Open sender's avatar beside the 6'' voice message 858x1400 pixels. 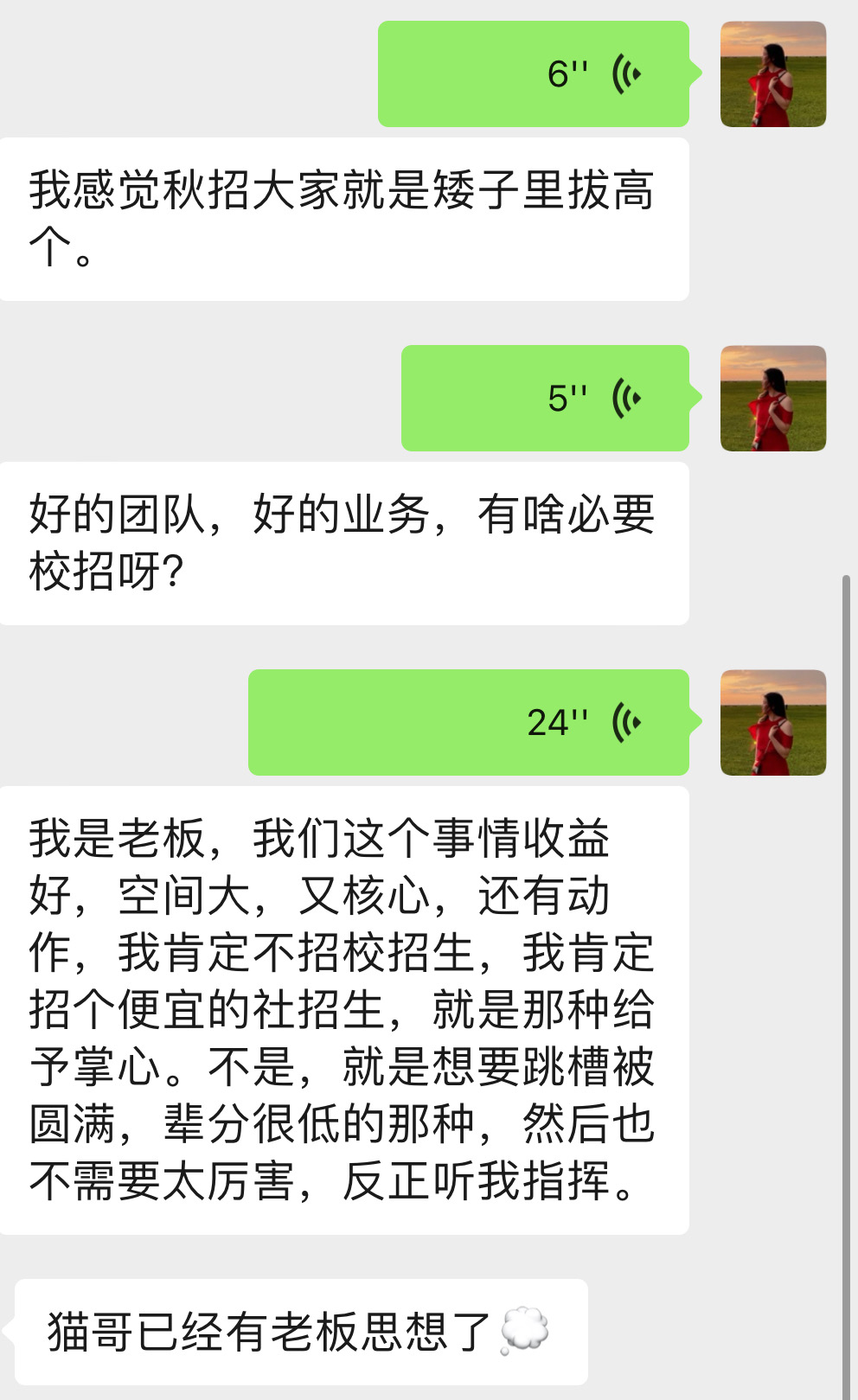[773, 74]
